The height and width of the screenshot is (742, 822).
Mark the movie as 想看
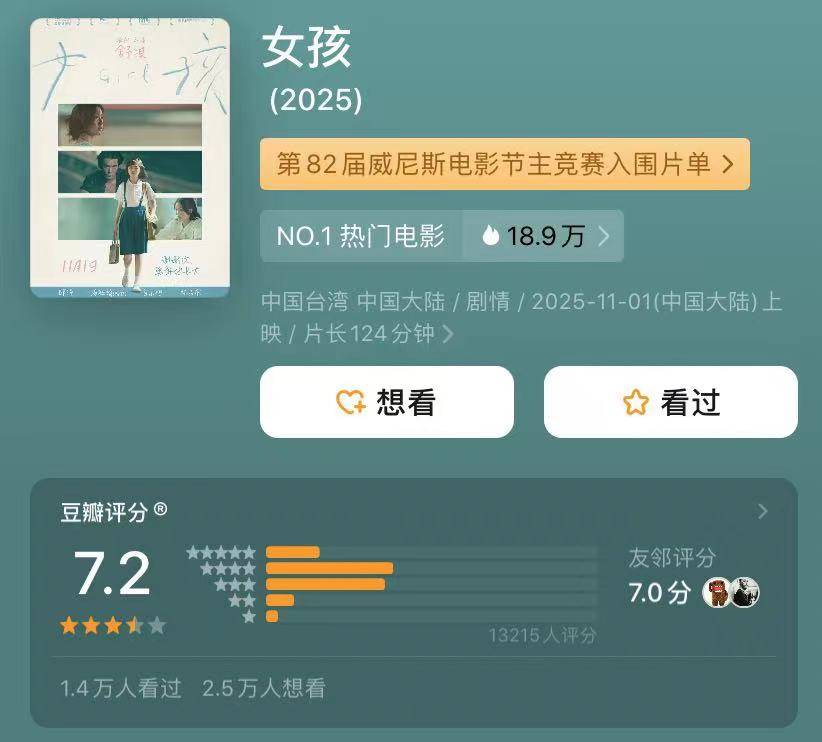click(386, 402)
